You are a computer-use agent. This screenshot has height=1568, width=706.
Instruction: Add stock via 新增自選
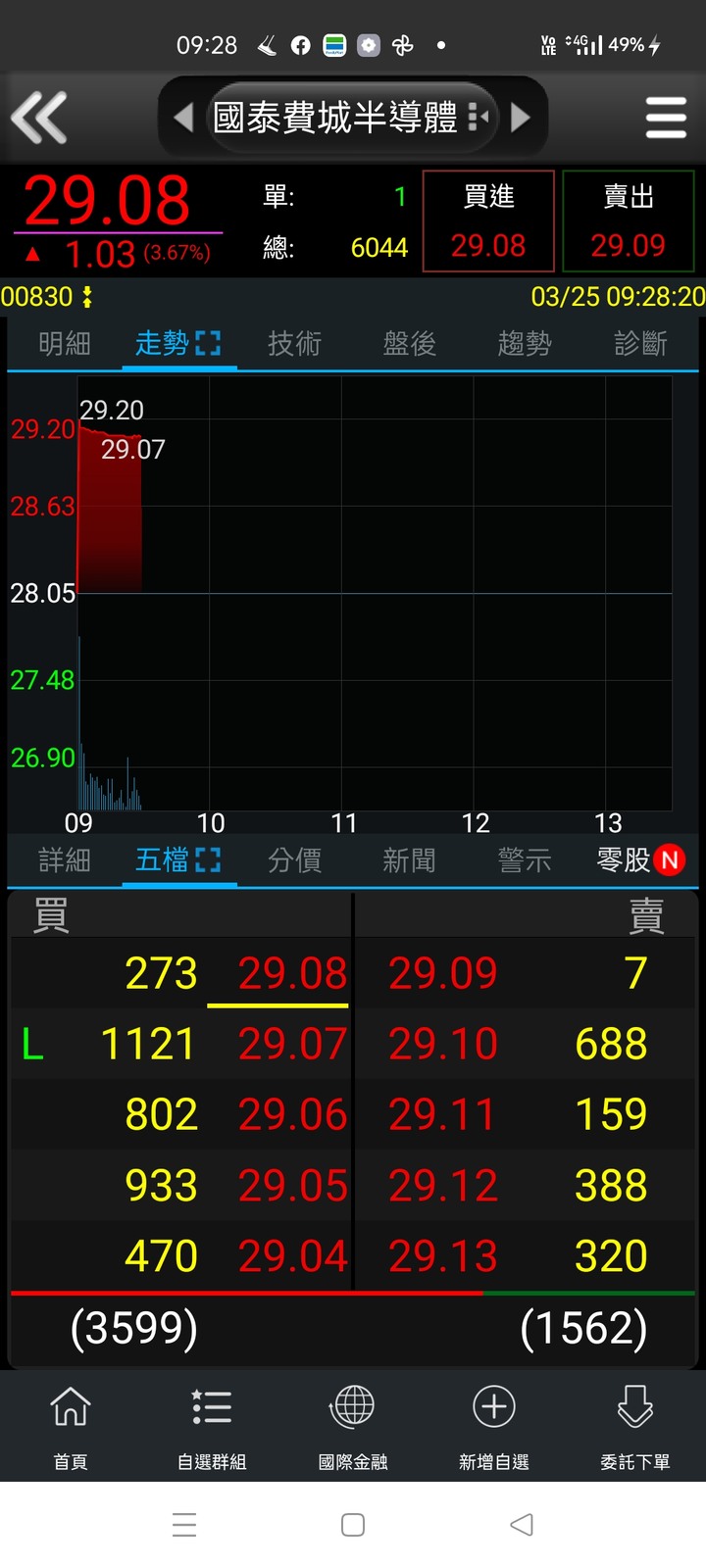tap(494, 1427)
